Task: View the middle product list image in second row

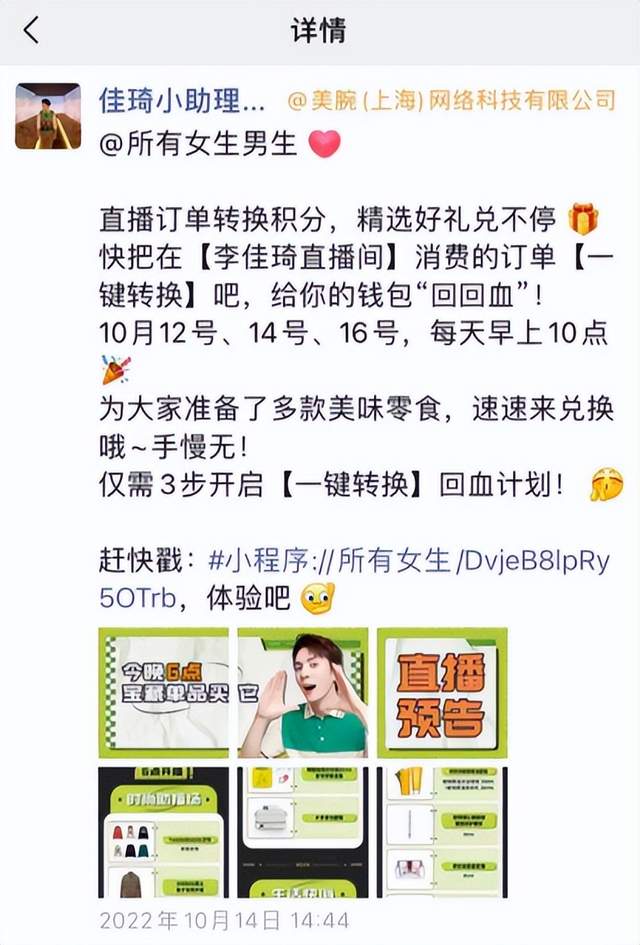Action: click(303, 832)
